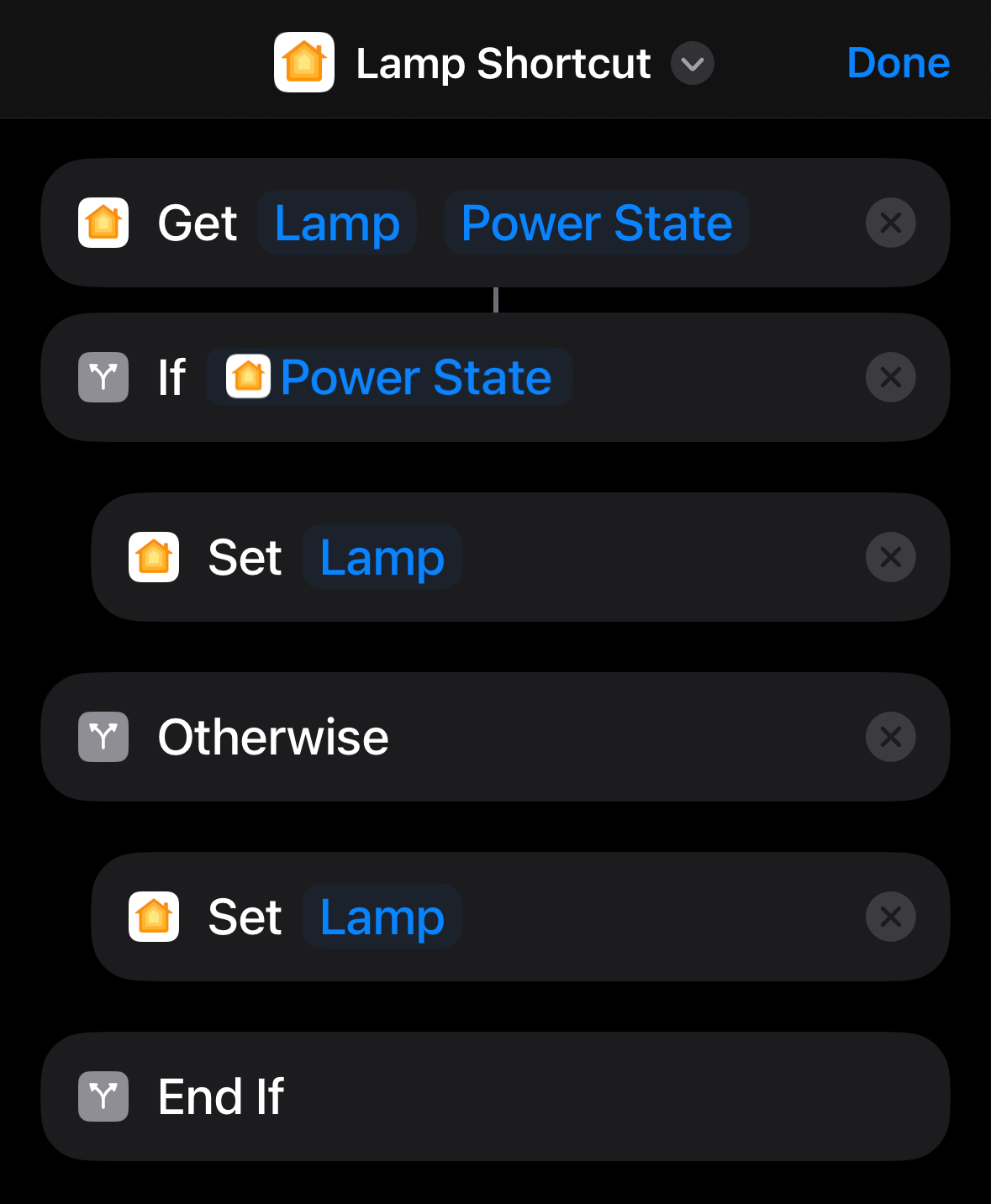Select Power State variable in If action

390,377
